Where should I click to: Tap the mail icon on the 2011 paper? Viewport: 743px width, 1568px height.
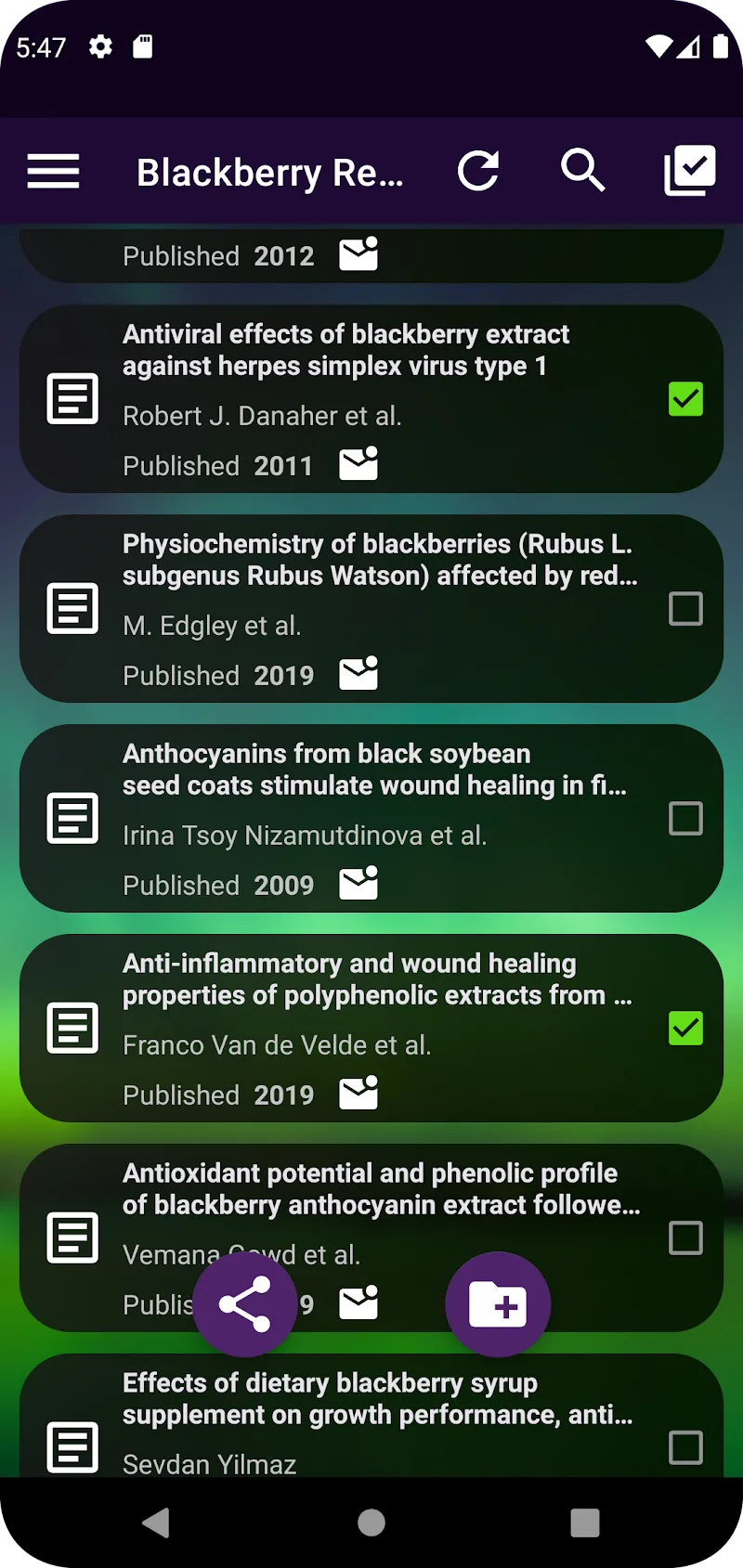[358, 464]
